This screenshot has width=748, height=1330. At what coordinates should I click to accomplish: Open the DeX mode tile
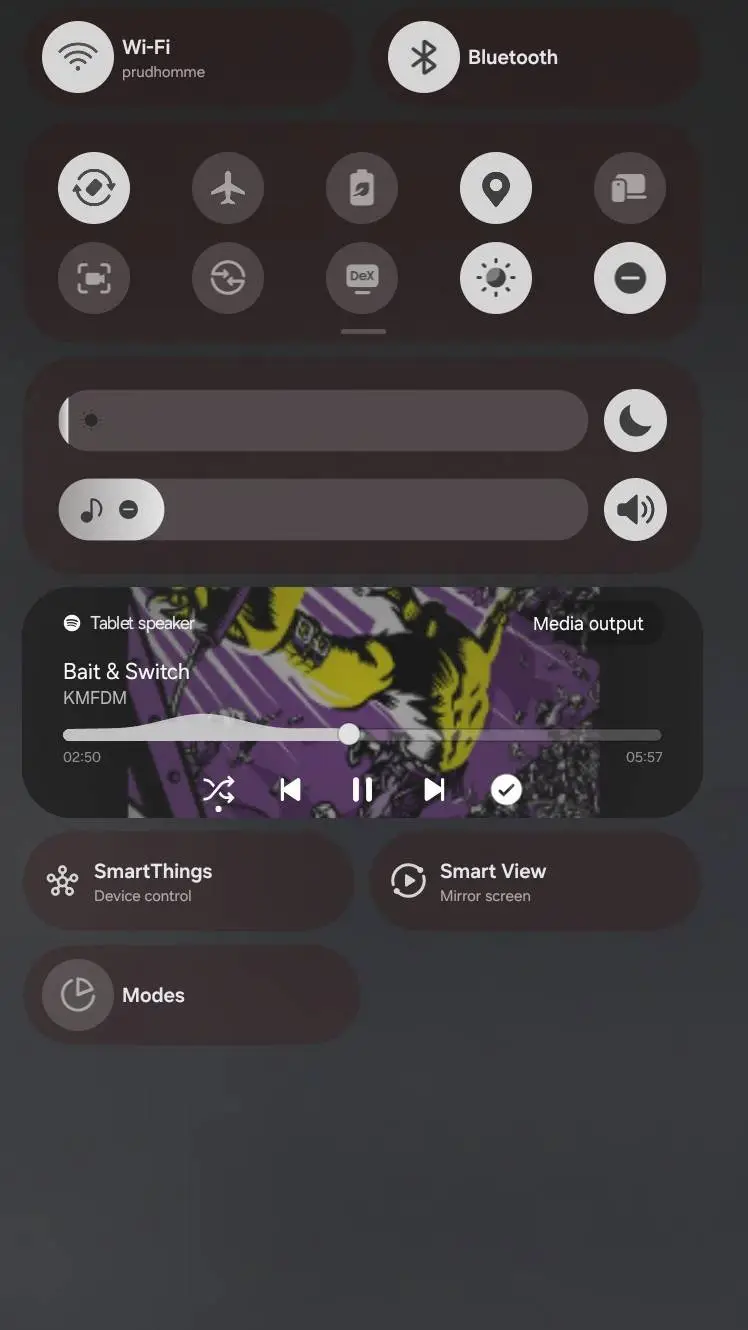pyautogui.click(x=362, y=278)
